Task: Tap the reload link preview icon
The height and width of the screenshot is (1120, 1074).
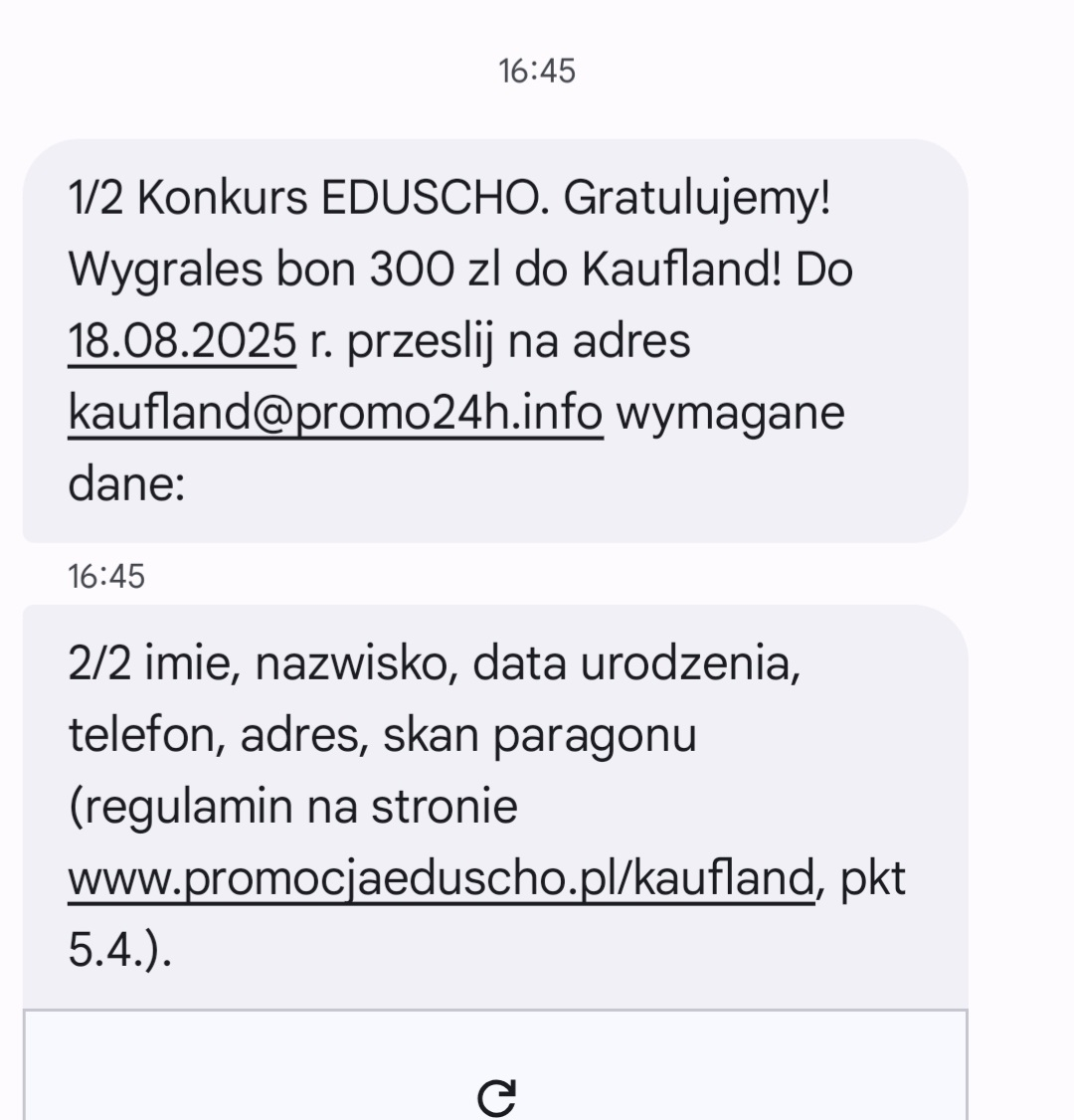Action: tap(496, 1097)
